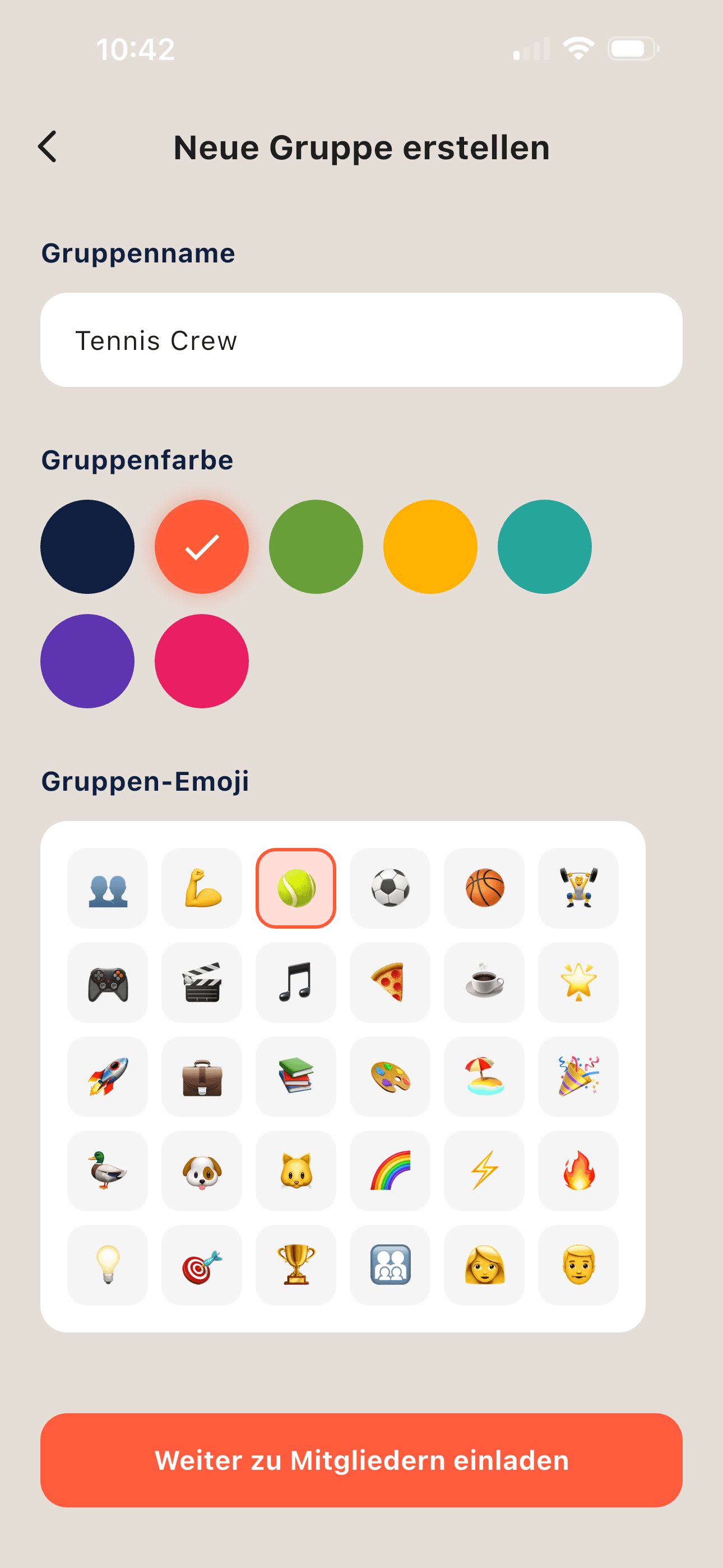Pick the trophy emoji for the group
This screenshot has width=723, height=1568.
click(x=296, y=1265)
